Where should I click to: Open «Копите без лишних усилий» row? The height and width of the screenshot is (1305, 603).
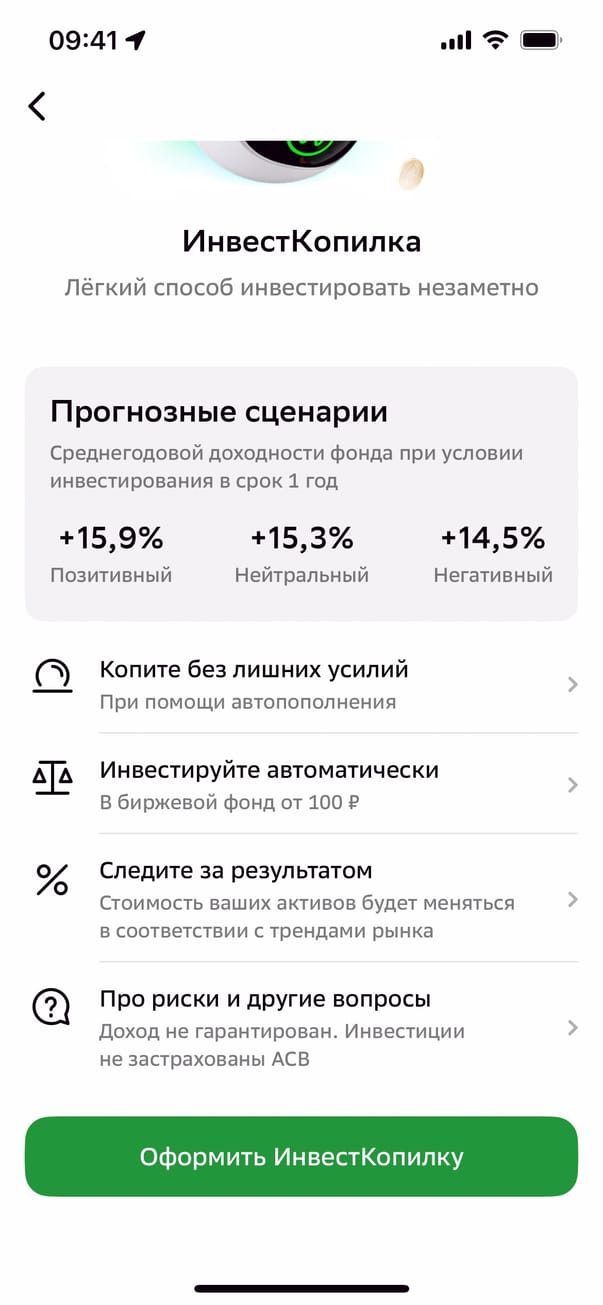point(301,684)
